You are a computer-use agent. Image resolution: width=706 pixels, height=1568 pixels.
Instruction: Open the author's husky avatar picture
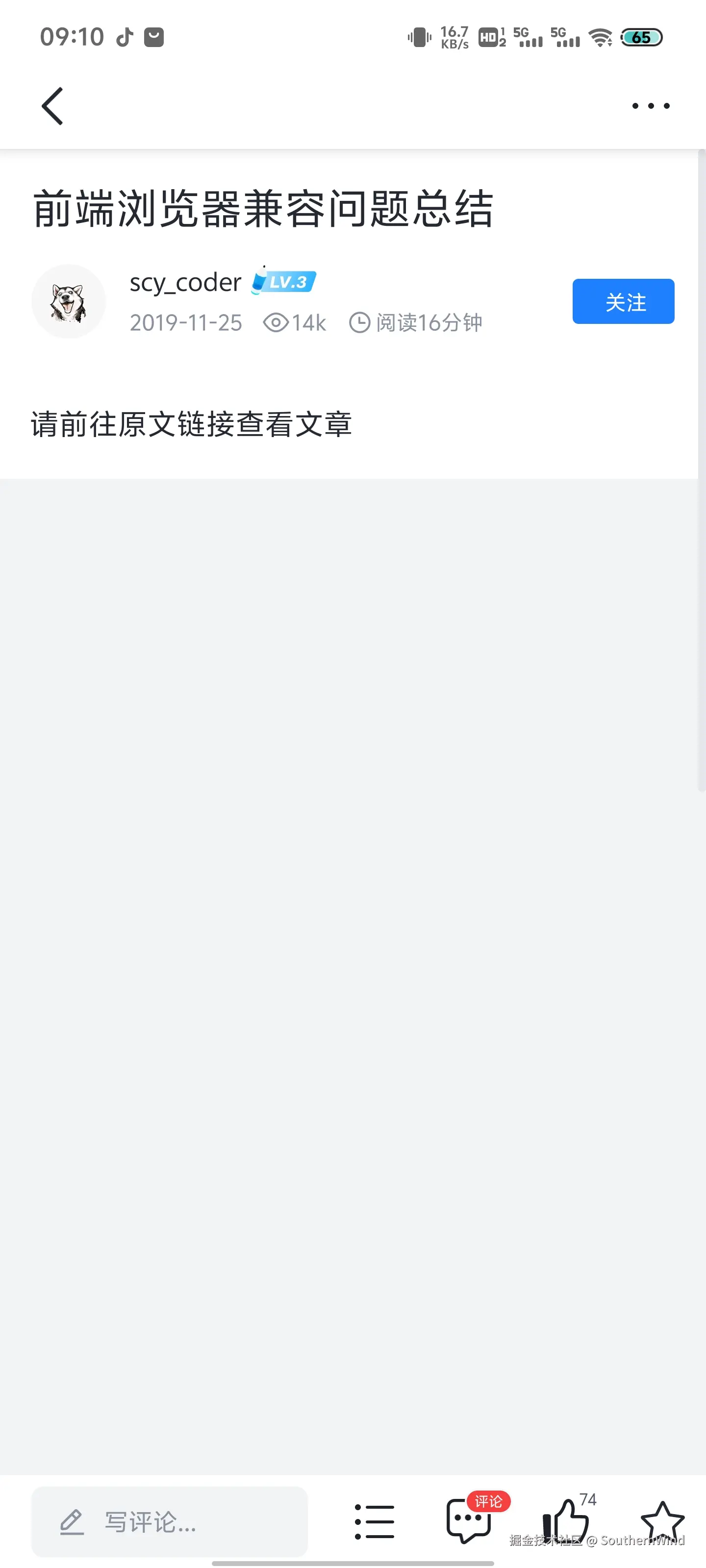(68, 301)
